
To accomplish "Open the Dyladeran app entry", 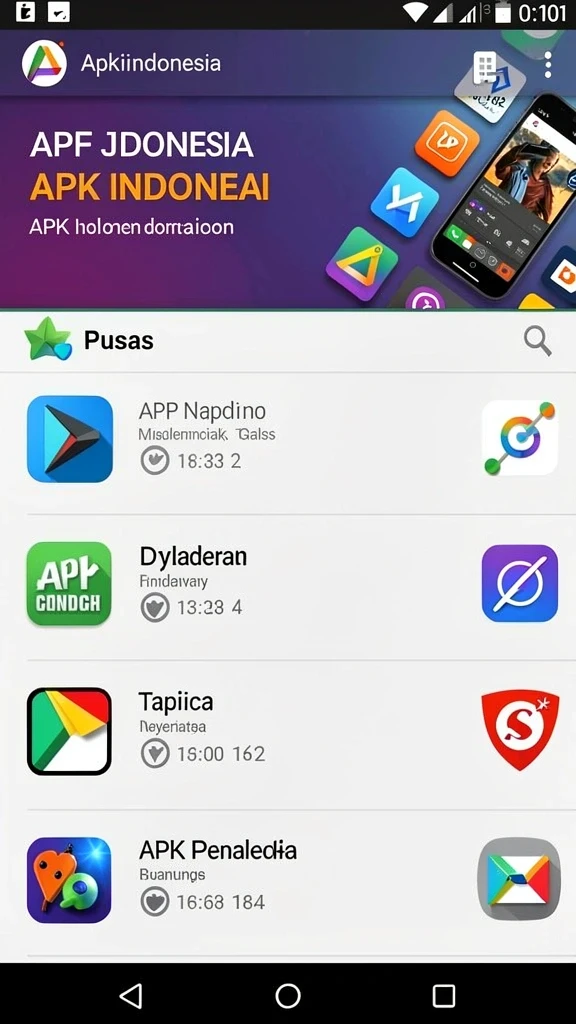I will [x=288, y=587].
